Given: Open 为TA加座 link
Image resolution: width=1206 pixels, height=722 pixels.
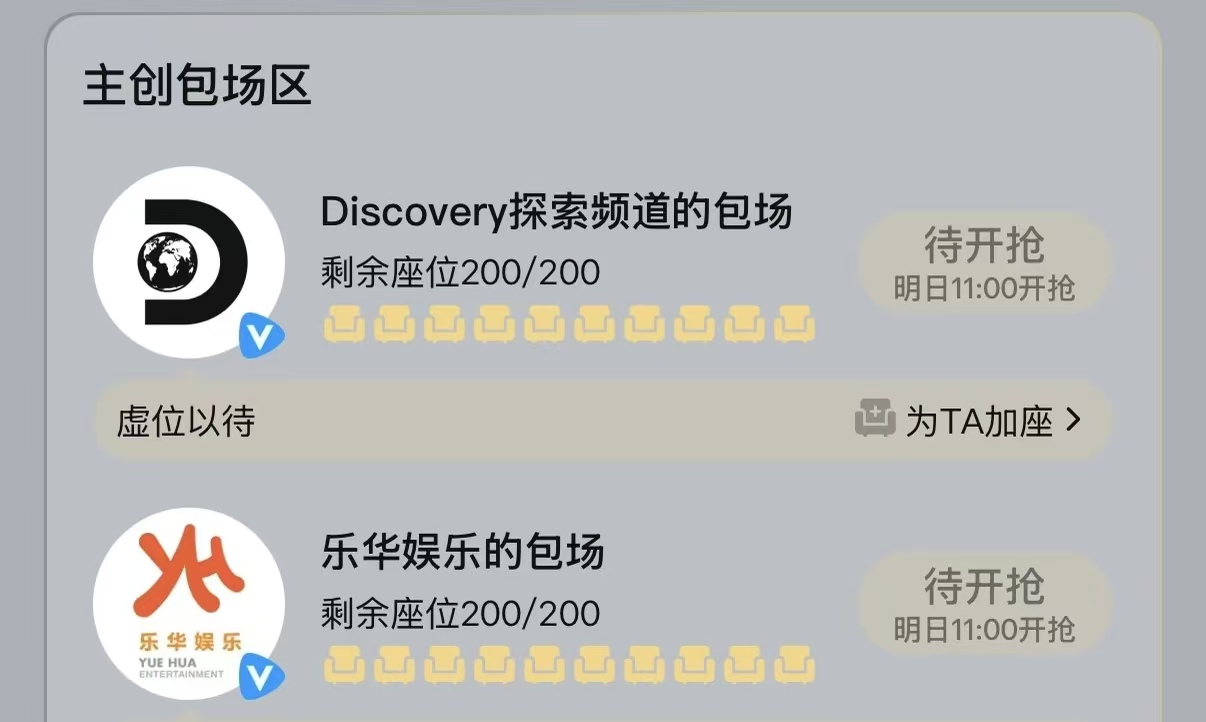Looking at the screenshot, I should 969,420.
